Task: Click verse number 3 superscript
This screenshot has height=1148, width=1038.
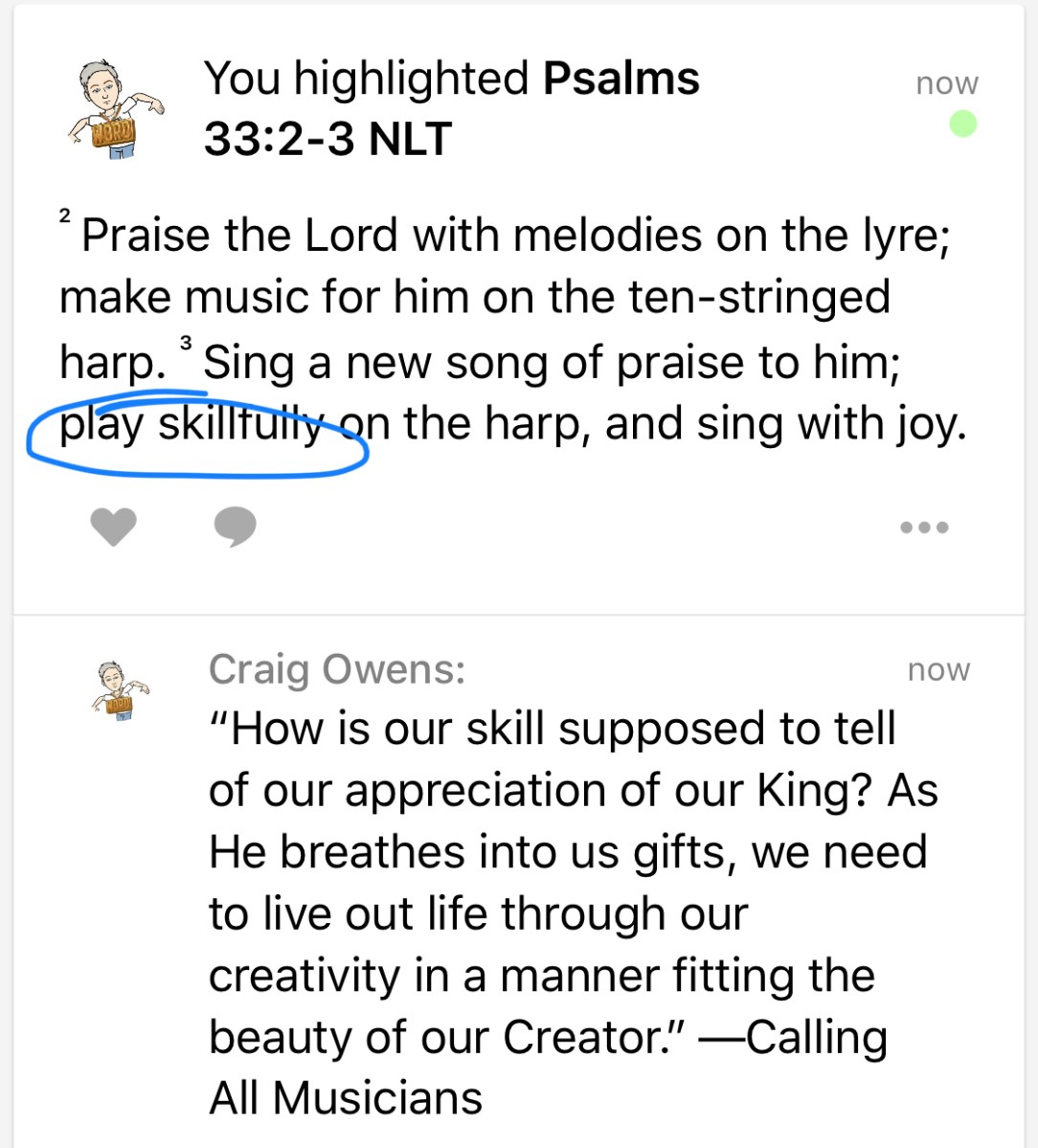Action: (x=186, y=341)
